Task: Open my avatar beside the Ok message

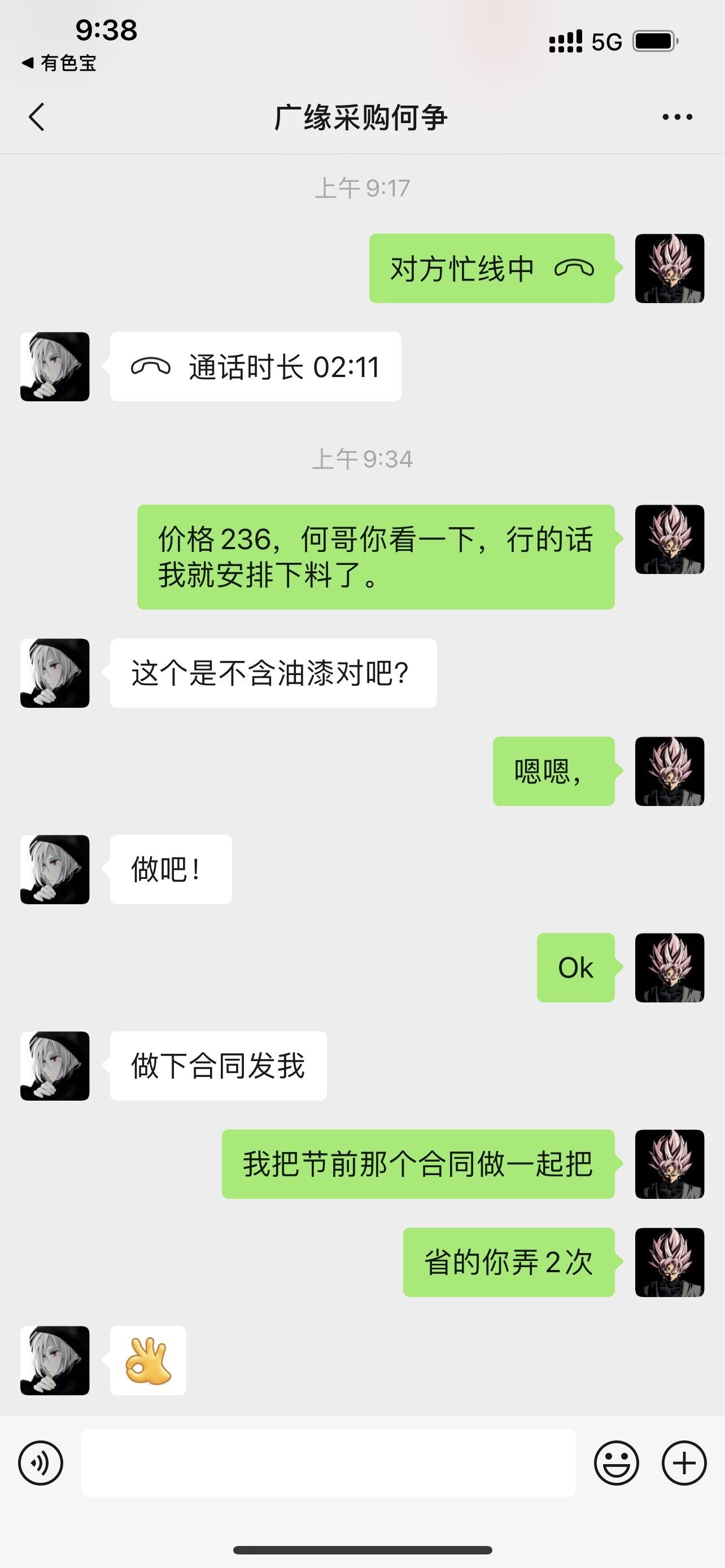Action: point(669,967)
